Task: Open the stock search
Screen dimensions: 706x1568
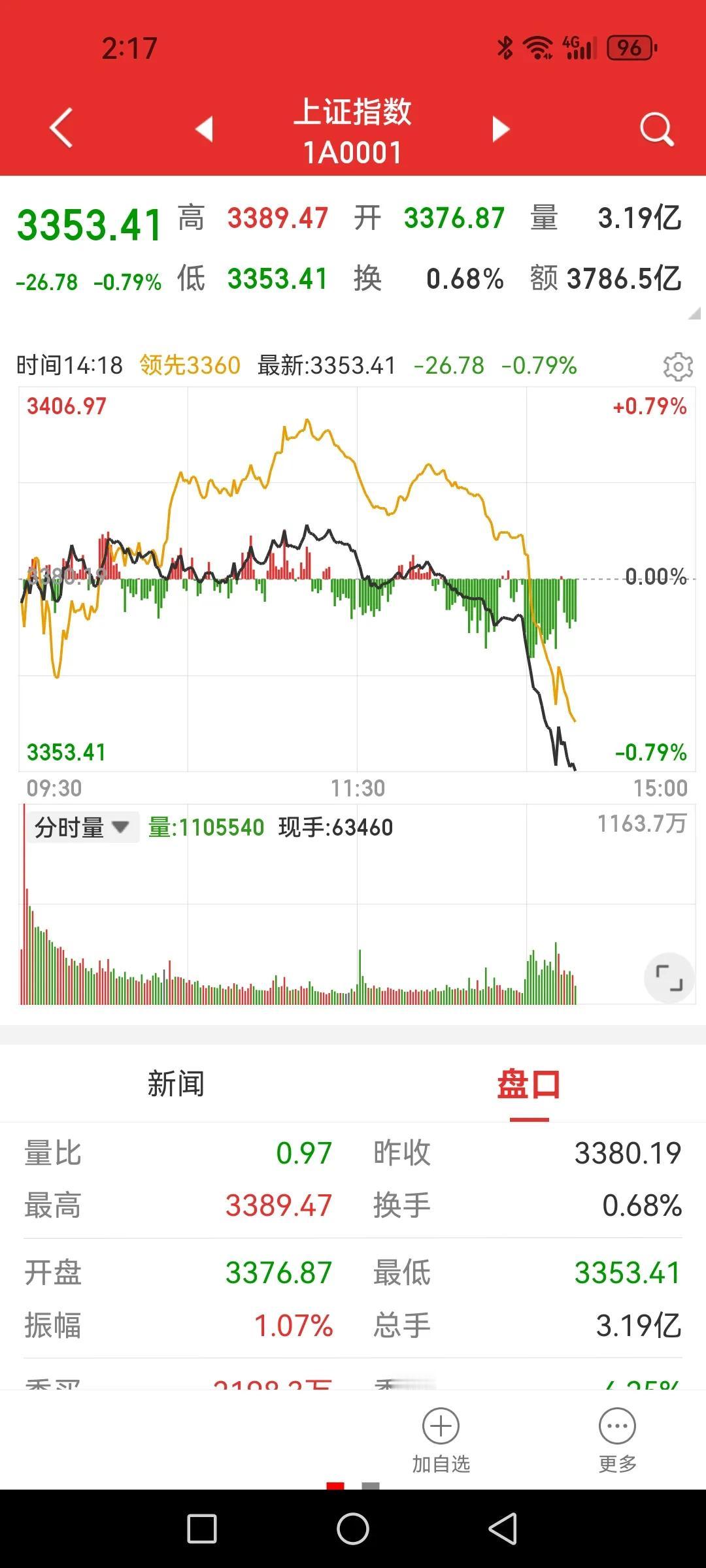Action: [656, 129]
